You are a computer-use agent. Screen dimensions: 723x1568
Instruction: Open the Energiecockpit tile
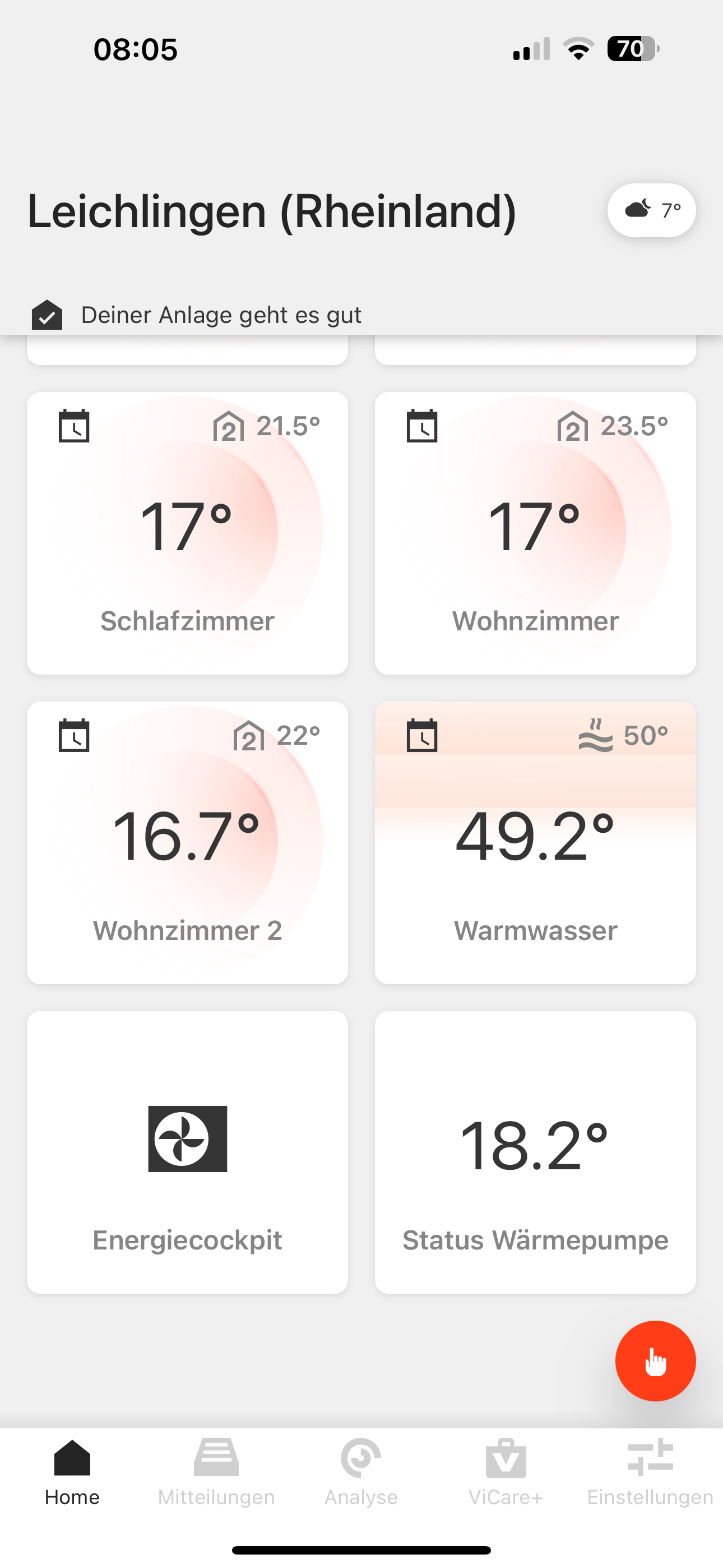tap(187, 1152)
